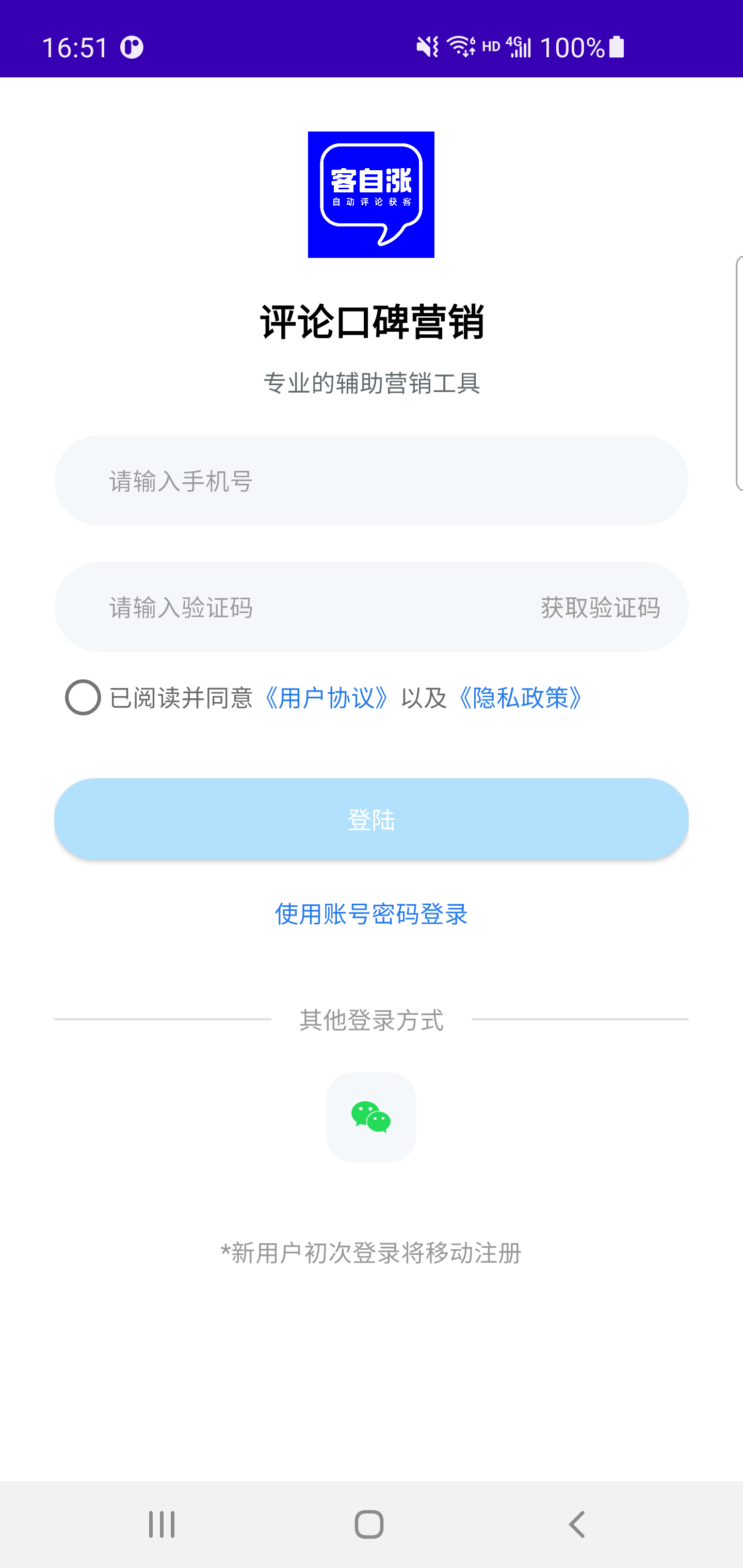Request a code via 获取验证码
This screenshot has width=743, height=1568.
600,608
